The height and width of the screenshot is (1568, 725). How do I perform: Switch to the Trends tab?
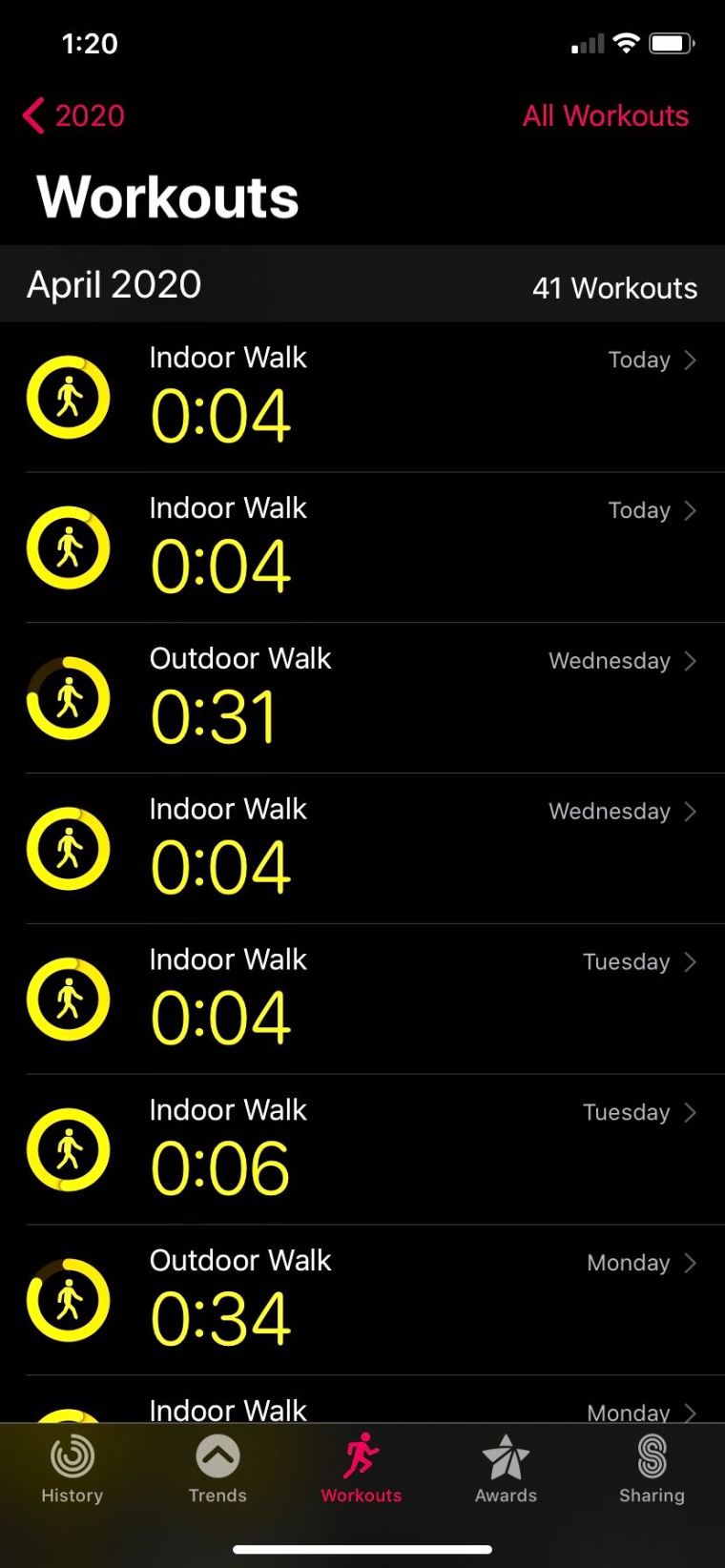click(217, 1469)
